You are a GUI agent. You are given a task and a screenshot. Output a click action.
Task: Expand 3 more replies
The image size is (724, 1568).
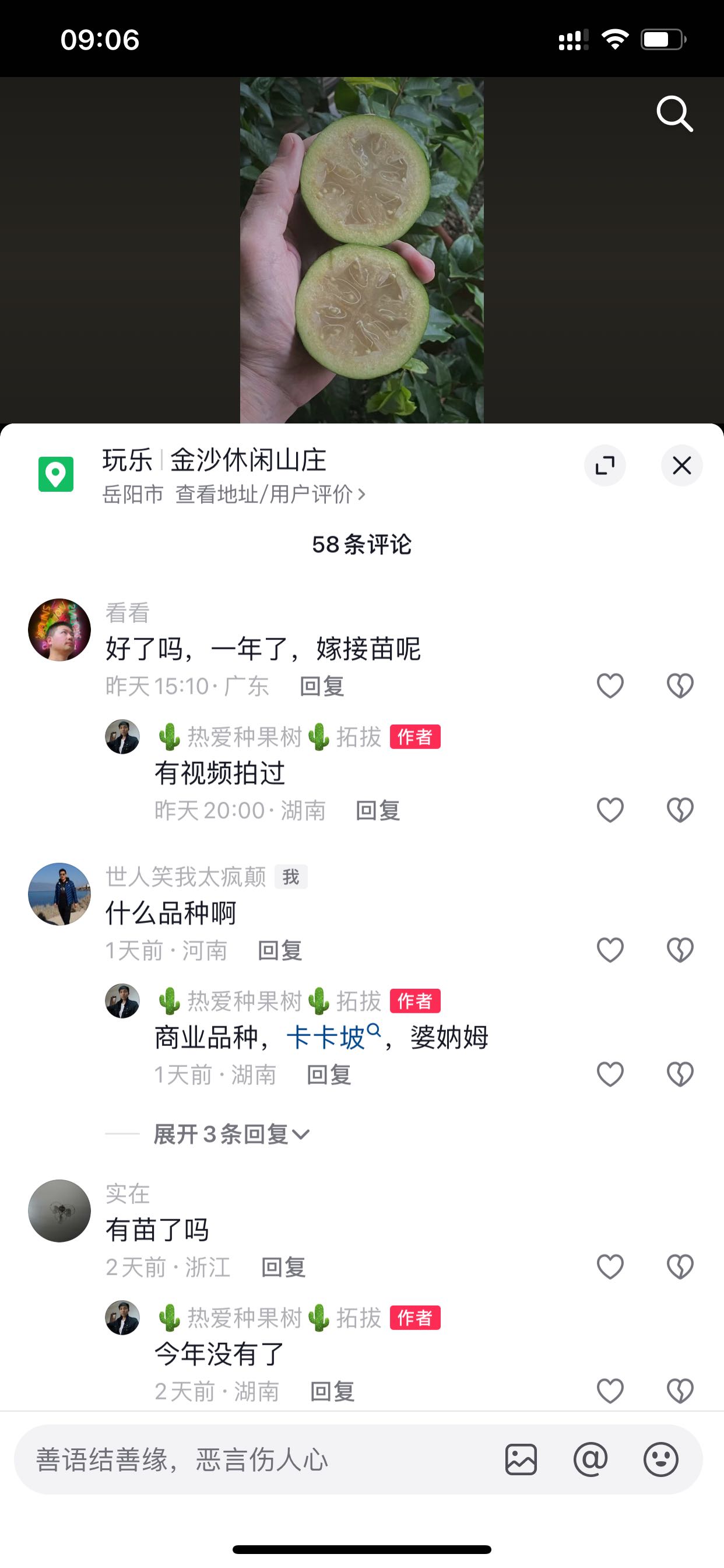coord(232,1134)
